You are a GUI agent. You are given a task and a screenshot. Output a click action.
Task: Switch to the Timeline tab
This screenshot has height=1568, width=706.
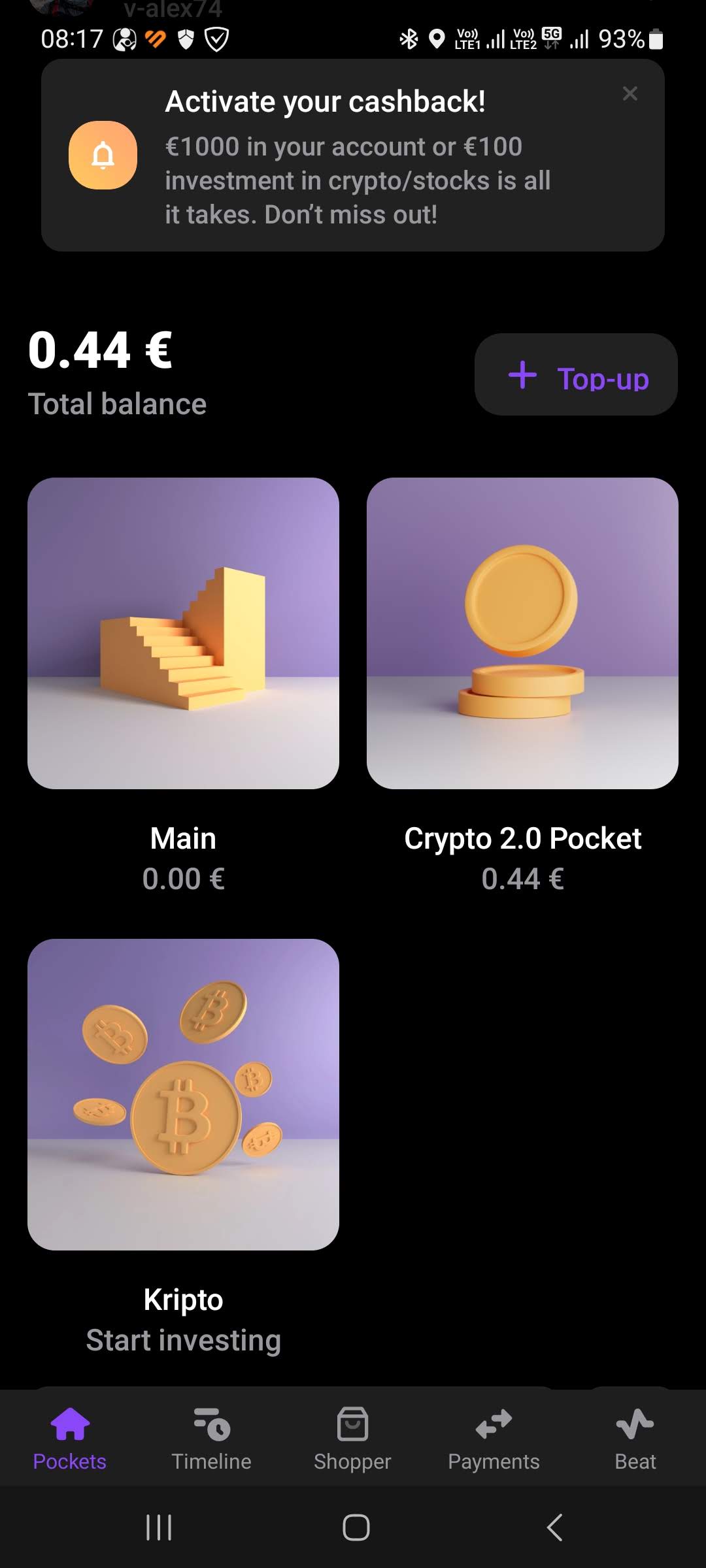pyautogui.click(x=211, y=1439)
